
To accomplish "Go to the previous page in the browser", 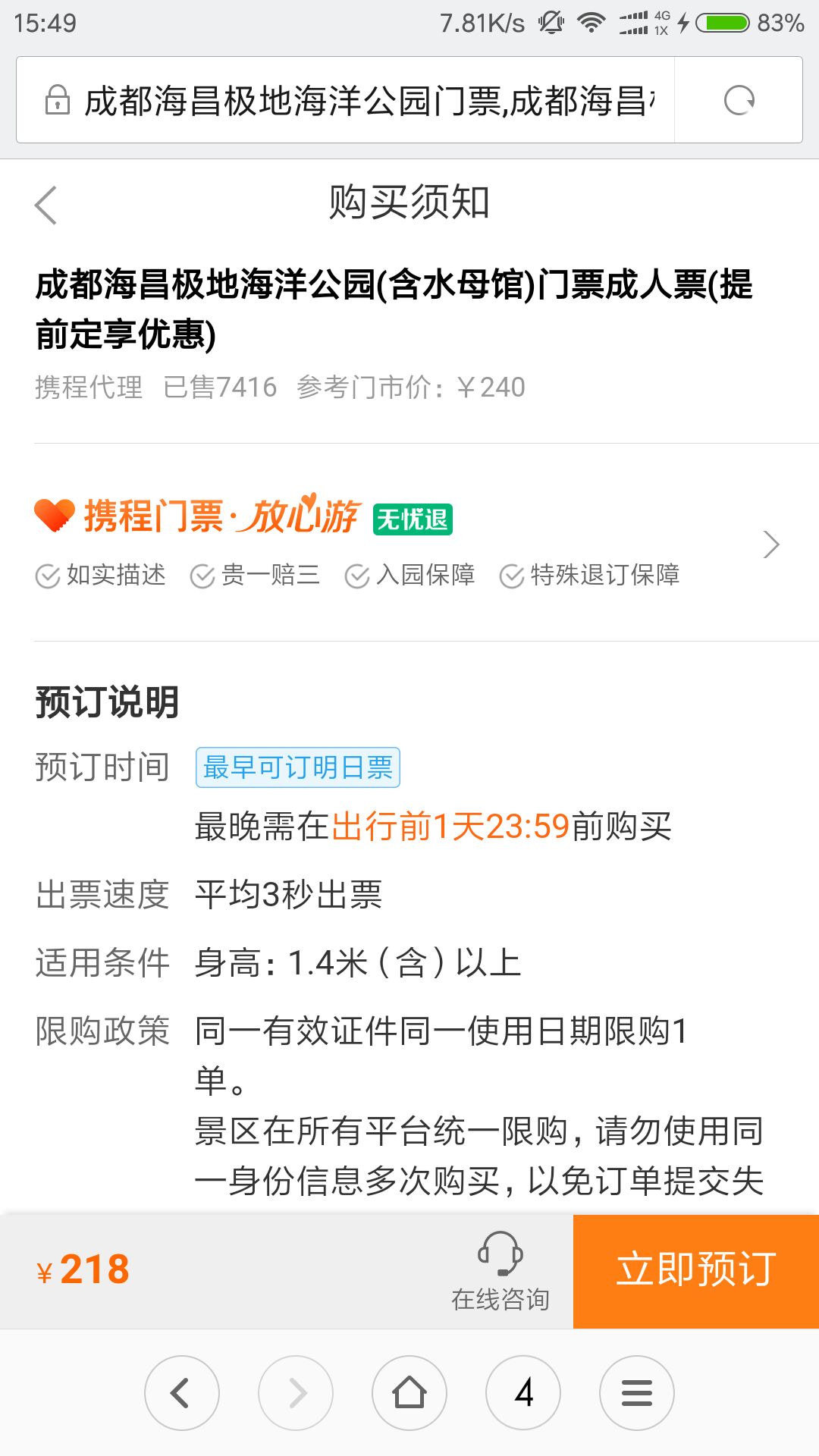I will coord(181,1393).
